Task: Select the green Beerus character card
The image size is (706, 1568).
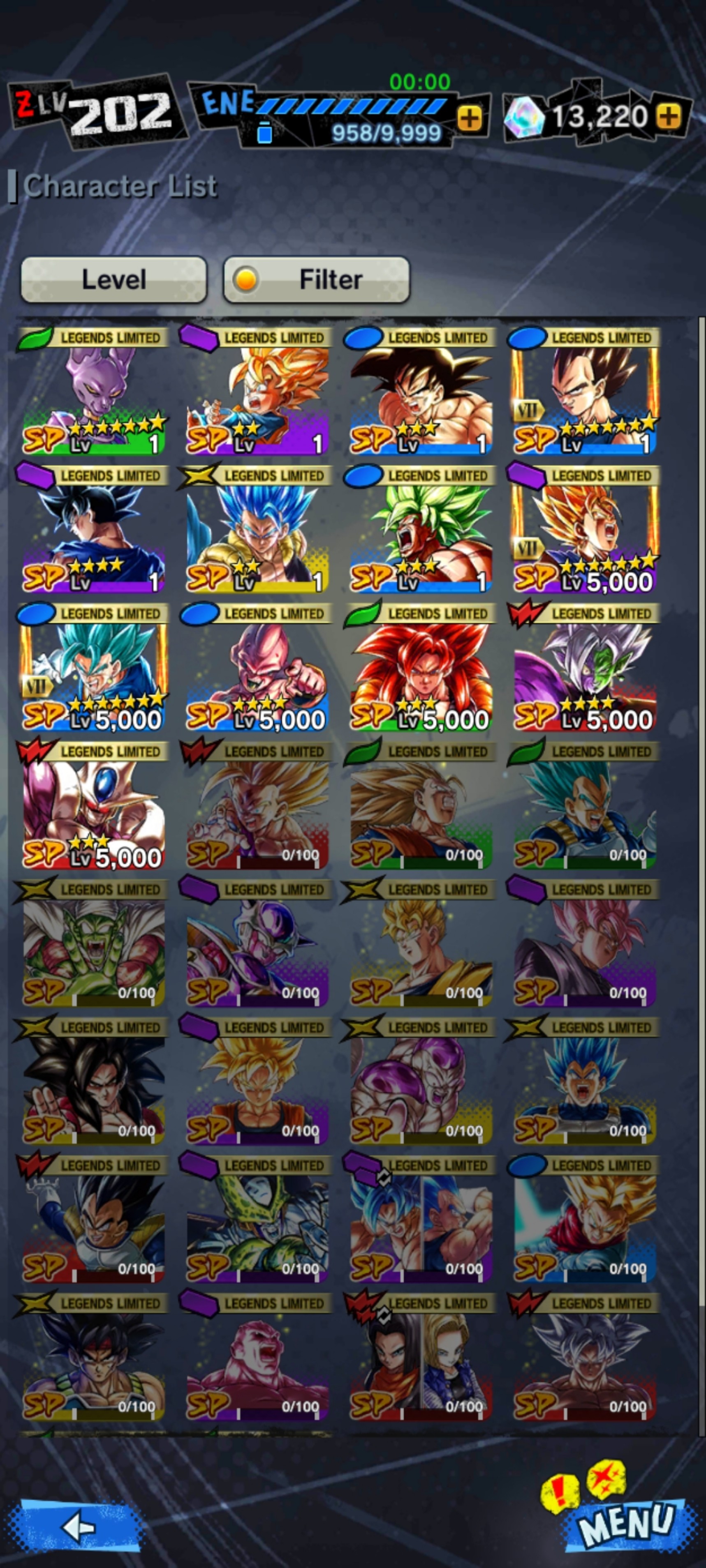Action: tap(93, 392)
